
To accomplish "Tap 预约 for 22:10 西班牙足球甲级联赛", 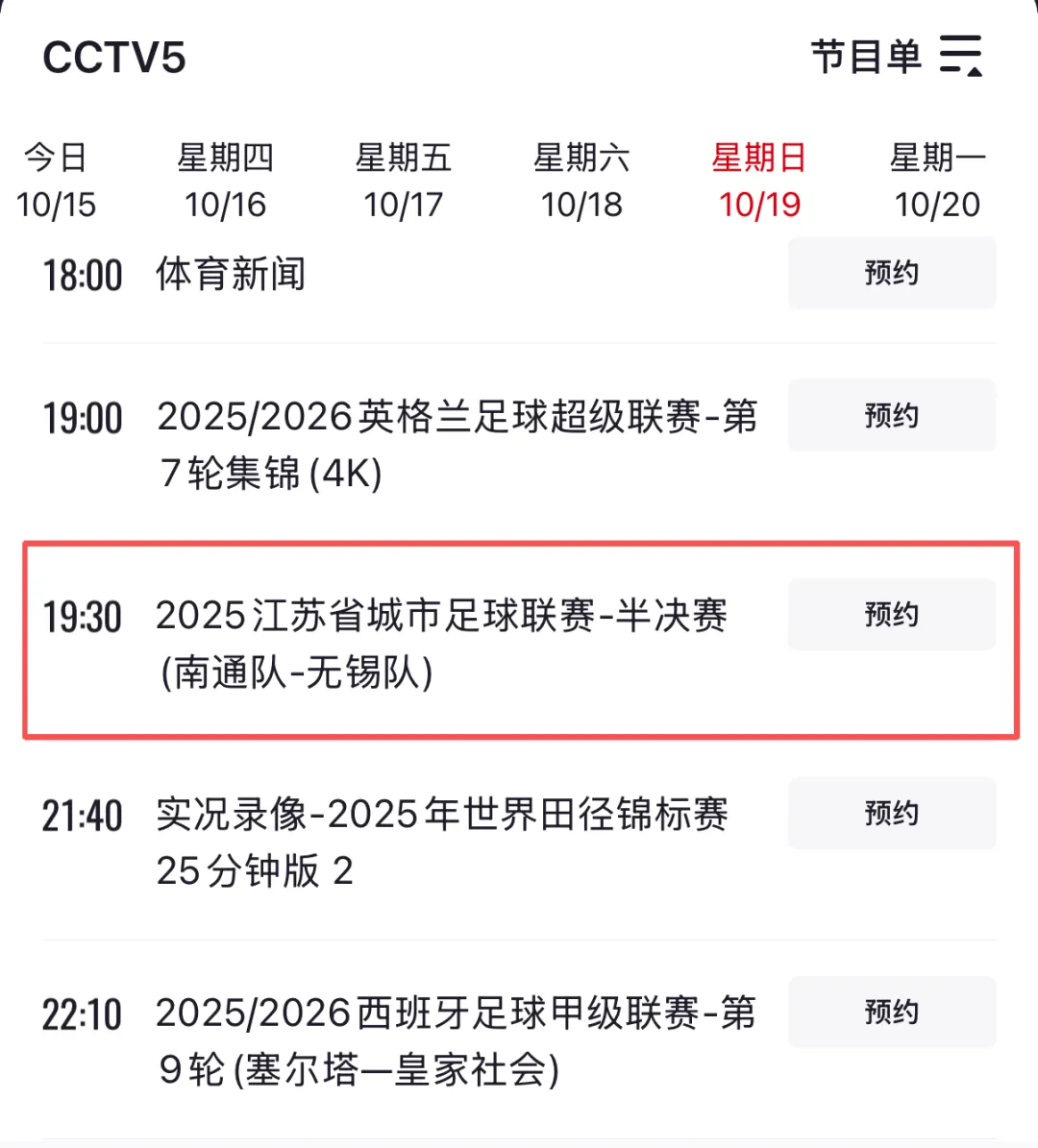I will pos(891,1013).
